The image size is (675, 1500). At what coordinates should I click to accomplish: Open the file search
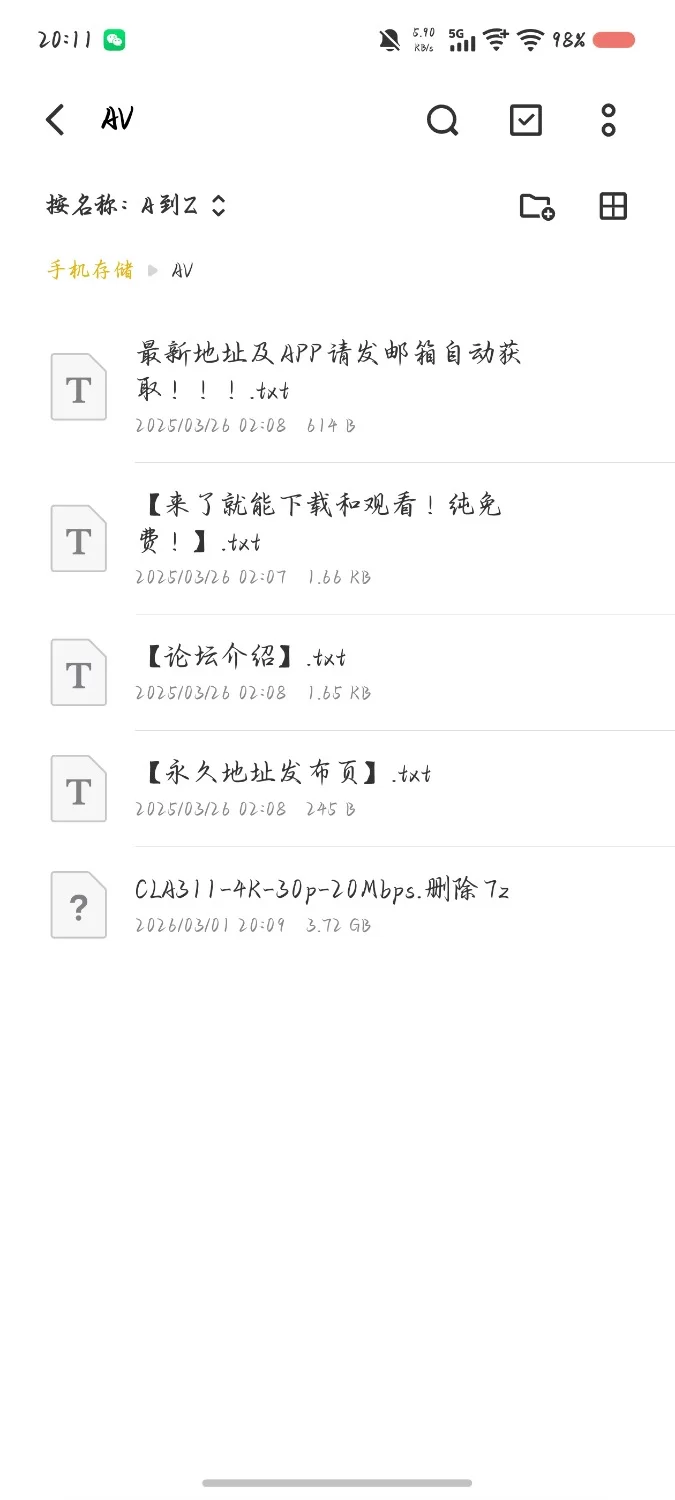click(x=442, y=120)
